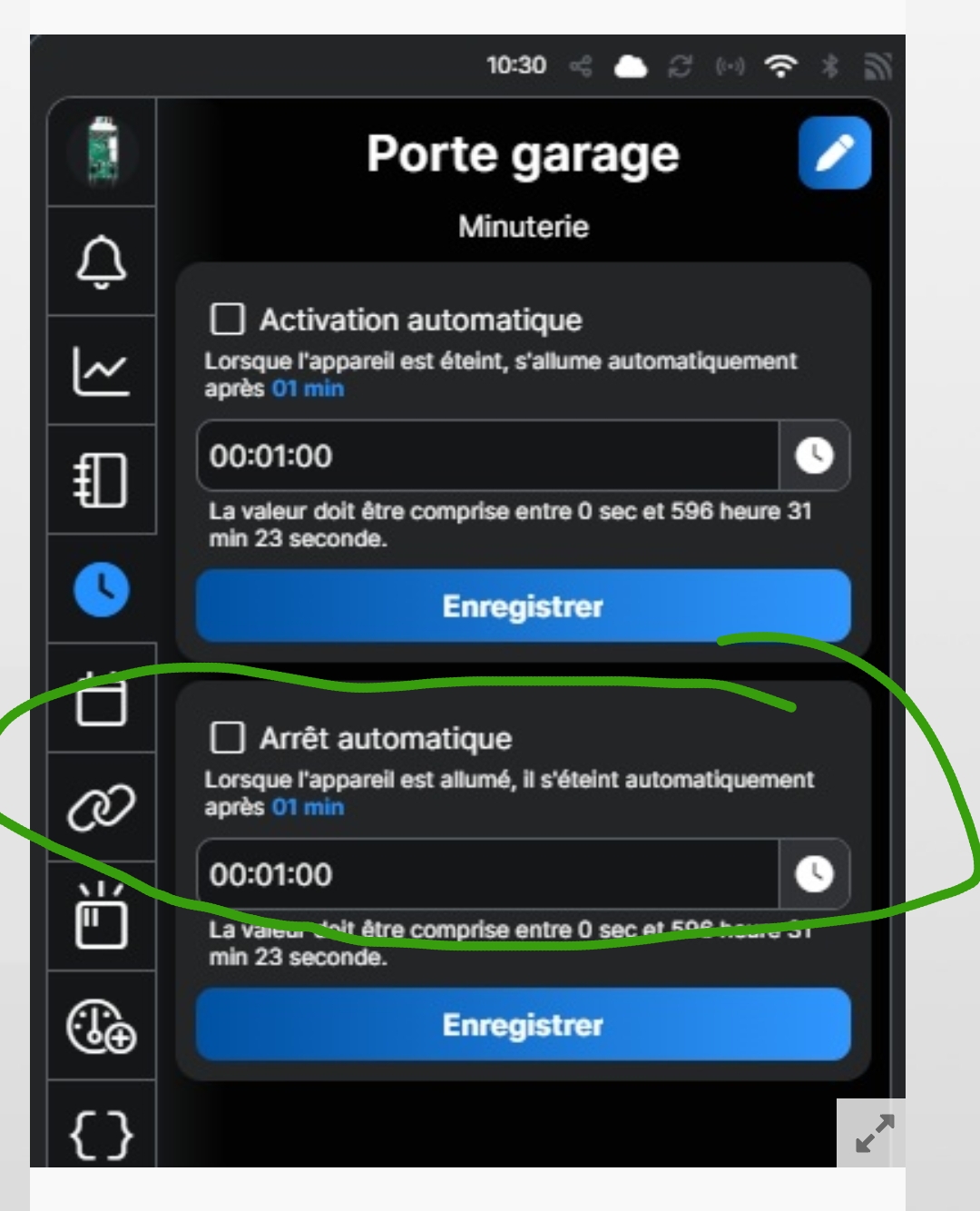This screenshot has width=980, height=1211.
Task: Open the curly braces scripts section
Action: 101,1135
